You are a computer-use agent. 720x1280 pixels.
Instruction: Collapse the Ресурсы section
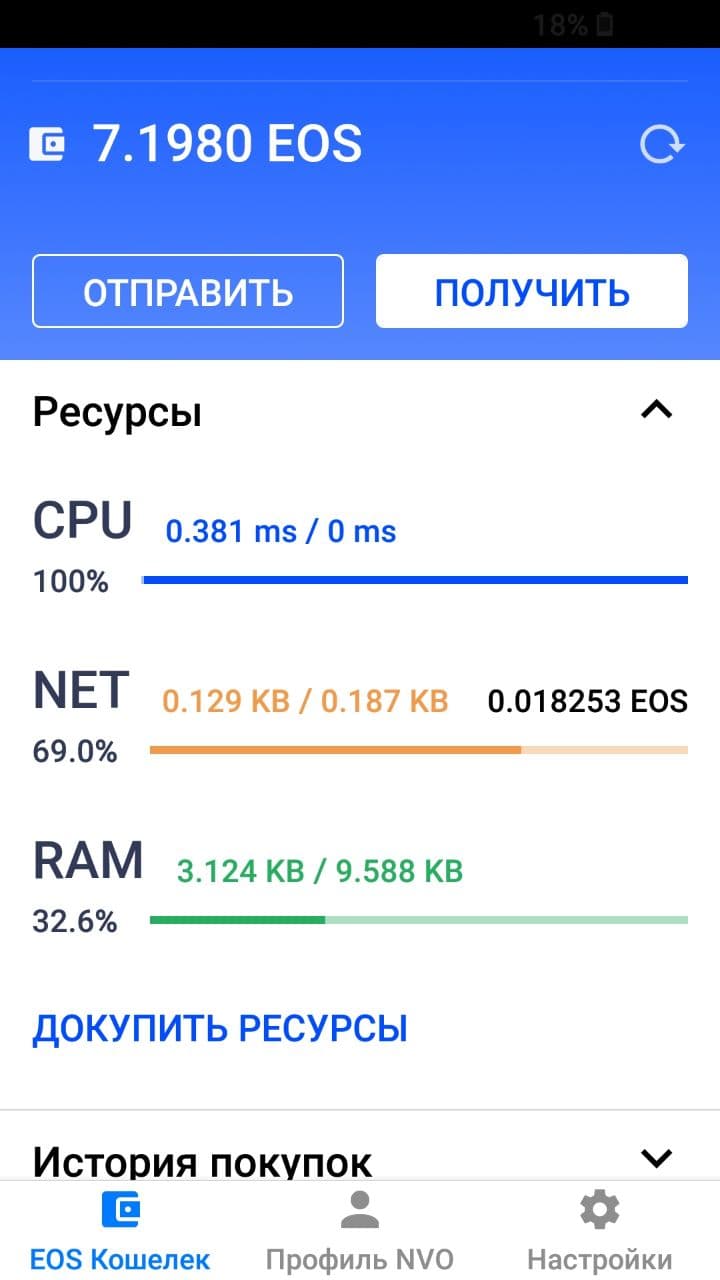coord(657,410)
